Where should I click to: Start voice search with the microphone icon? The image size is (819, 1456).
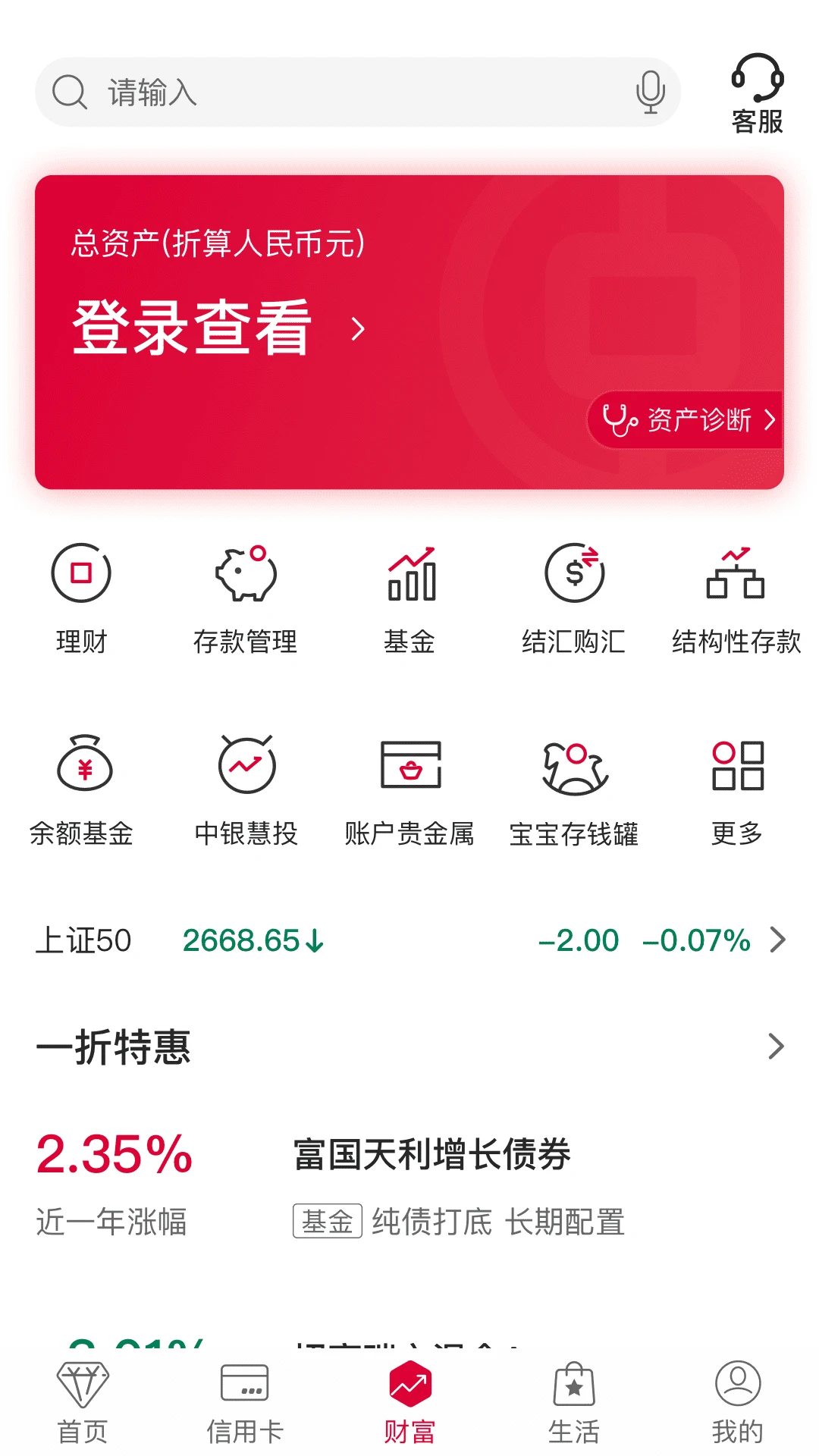(650, 91)
